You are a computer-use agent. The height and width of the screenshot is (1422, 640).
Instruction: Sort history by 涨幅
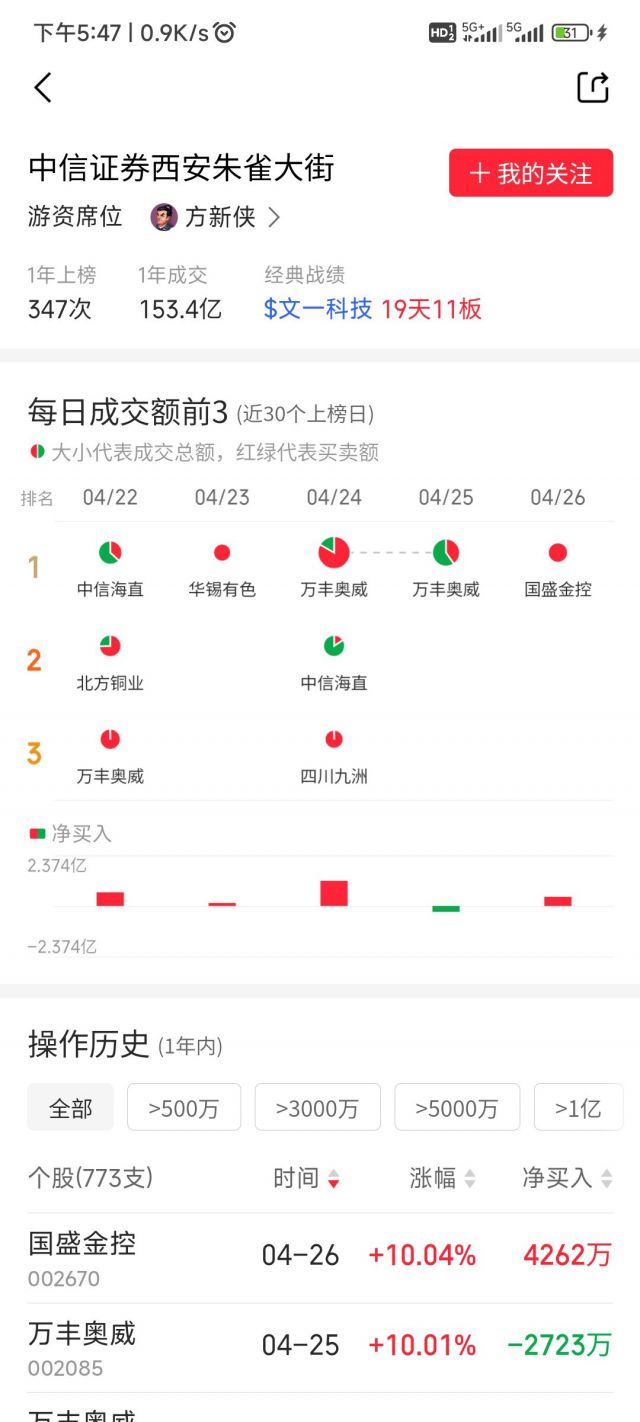point(443,1178)
